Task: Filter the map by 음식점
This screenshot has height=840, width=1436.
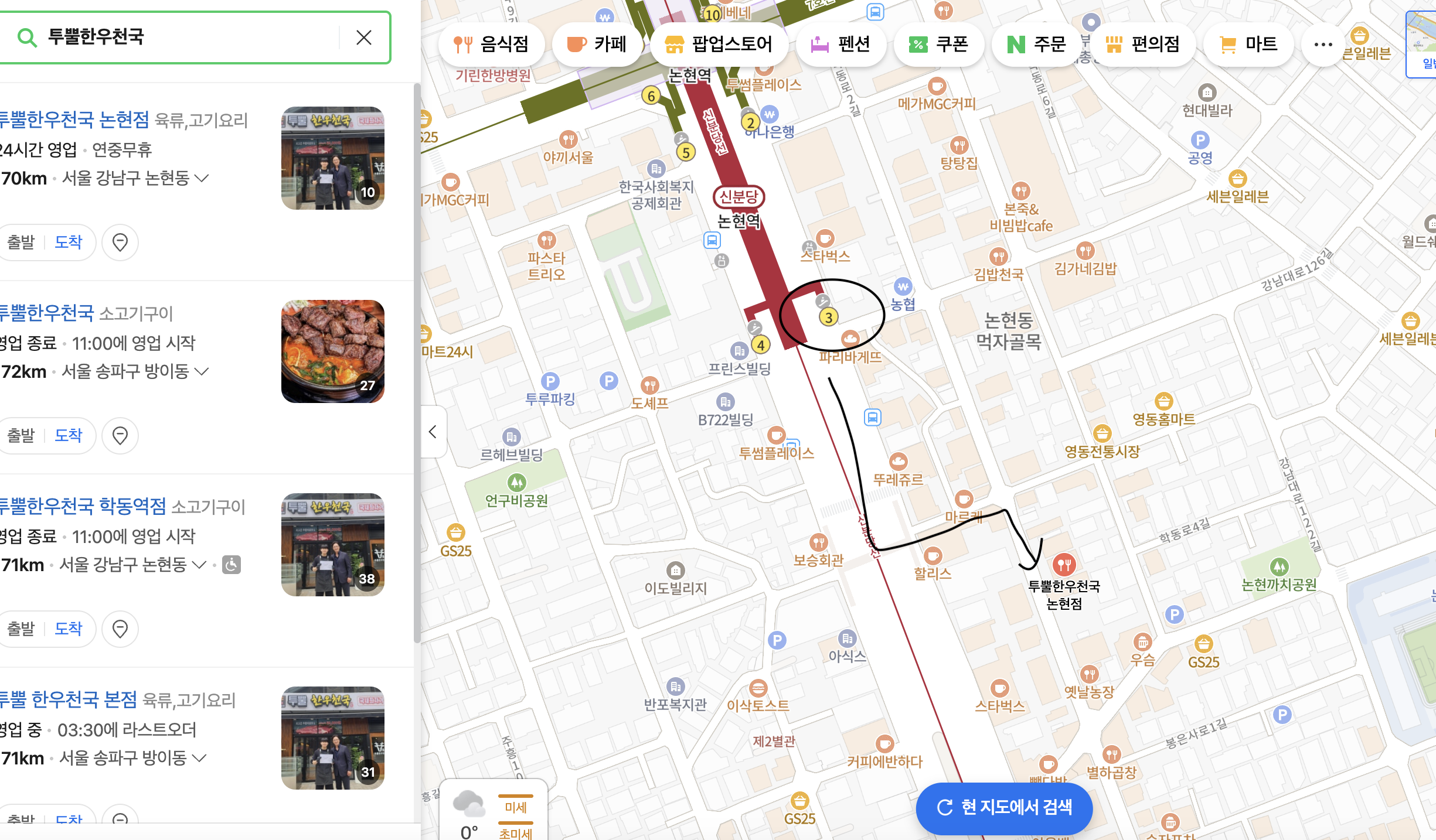Action: click(x=491, y=45)
